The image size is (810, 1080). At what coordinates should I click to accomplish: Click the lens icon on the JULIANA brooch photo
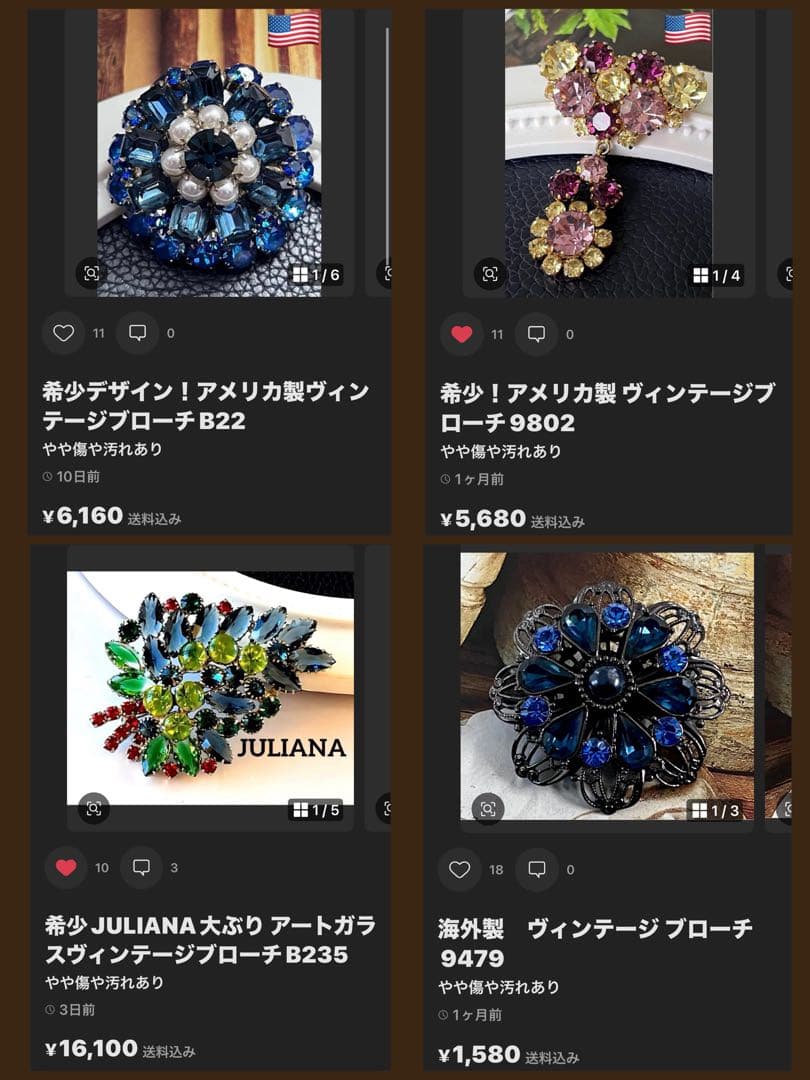(x=92, y=807)
